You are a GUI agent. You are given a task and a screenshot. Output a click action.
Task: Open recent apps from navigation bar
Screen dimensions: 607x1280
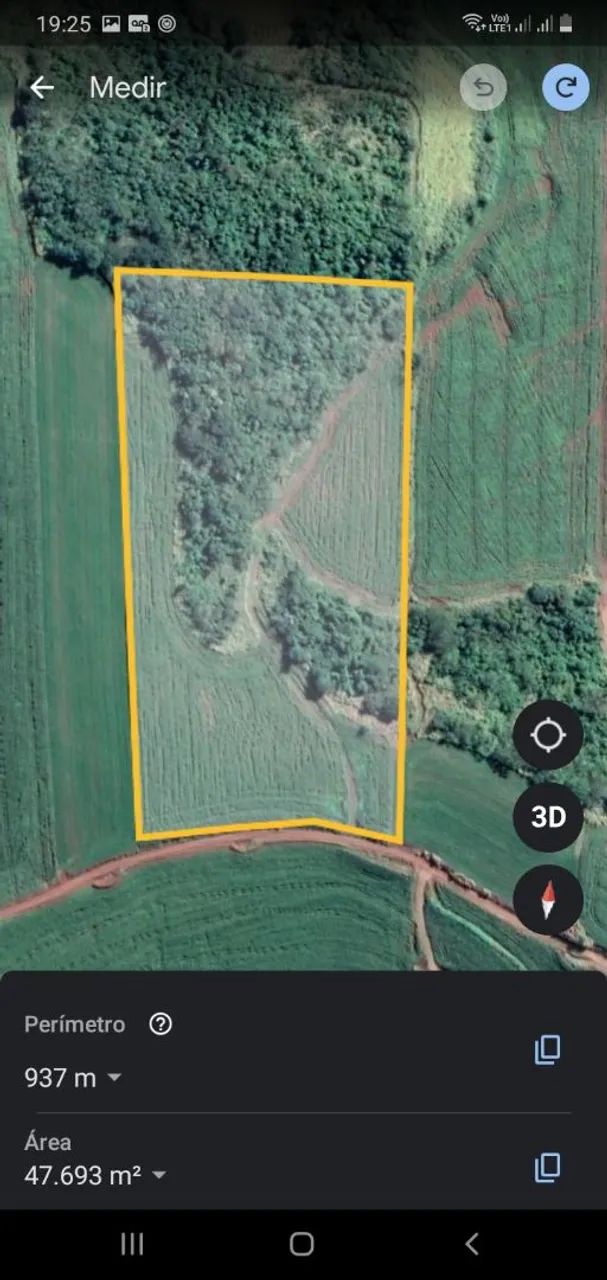tap(132, 1243)
